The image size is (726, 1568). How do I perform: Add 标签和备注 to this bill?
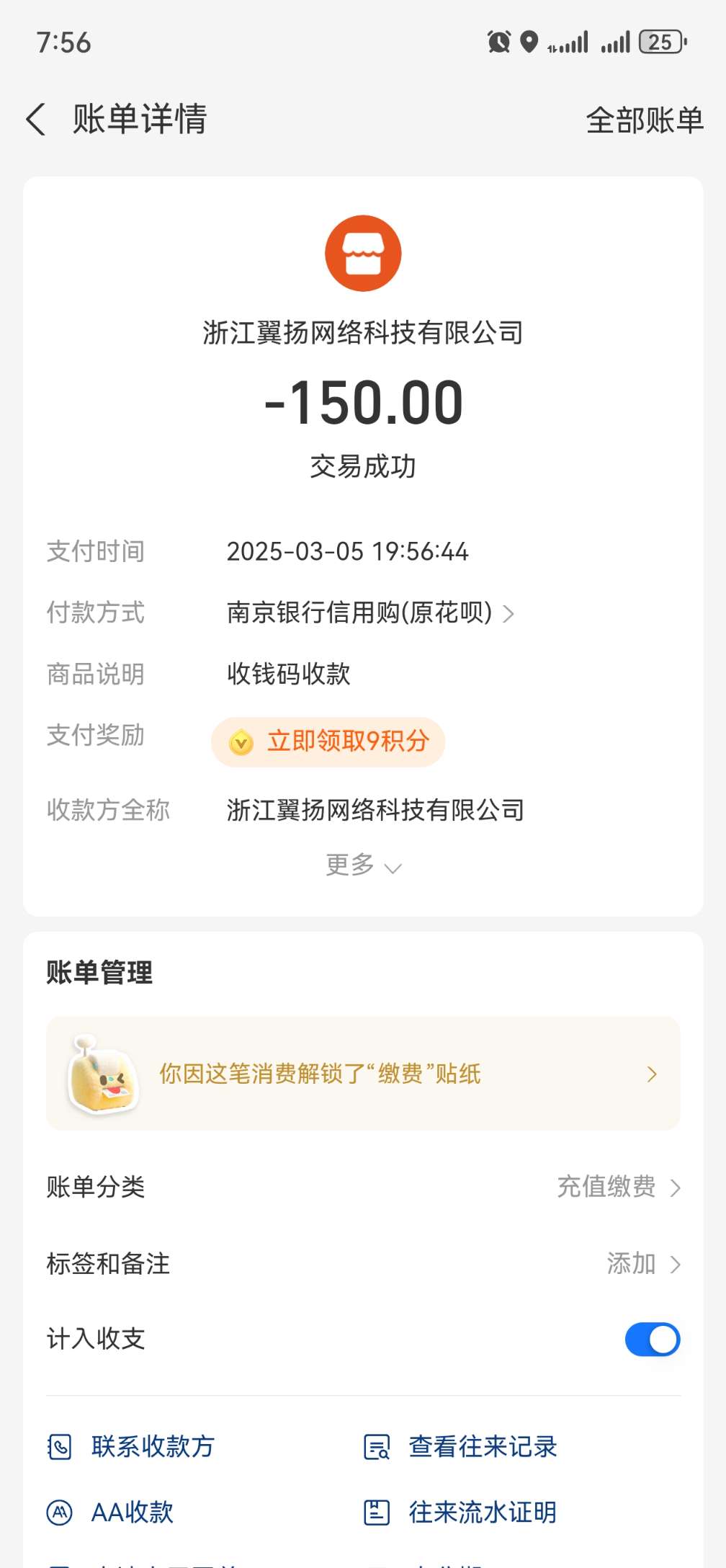(642, 1263)
